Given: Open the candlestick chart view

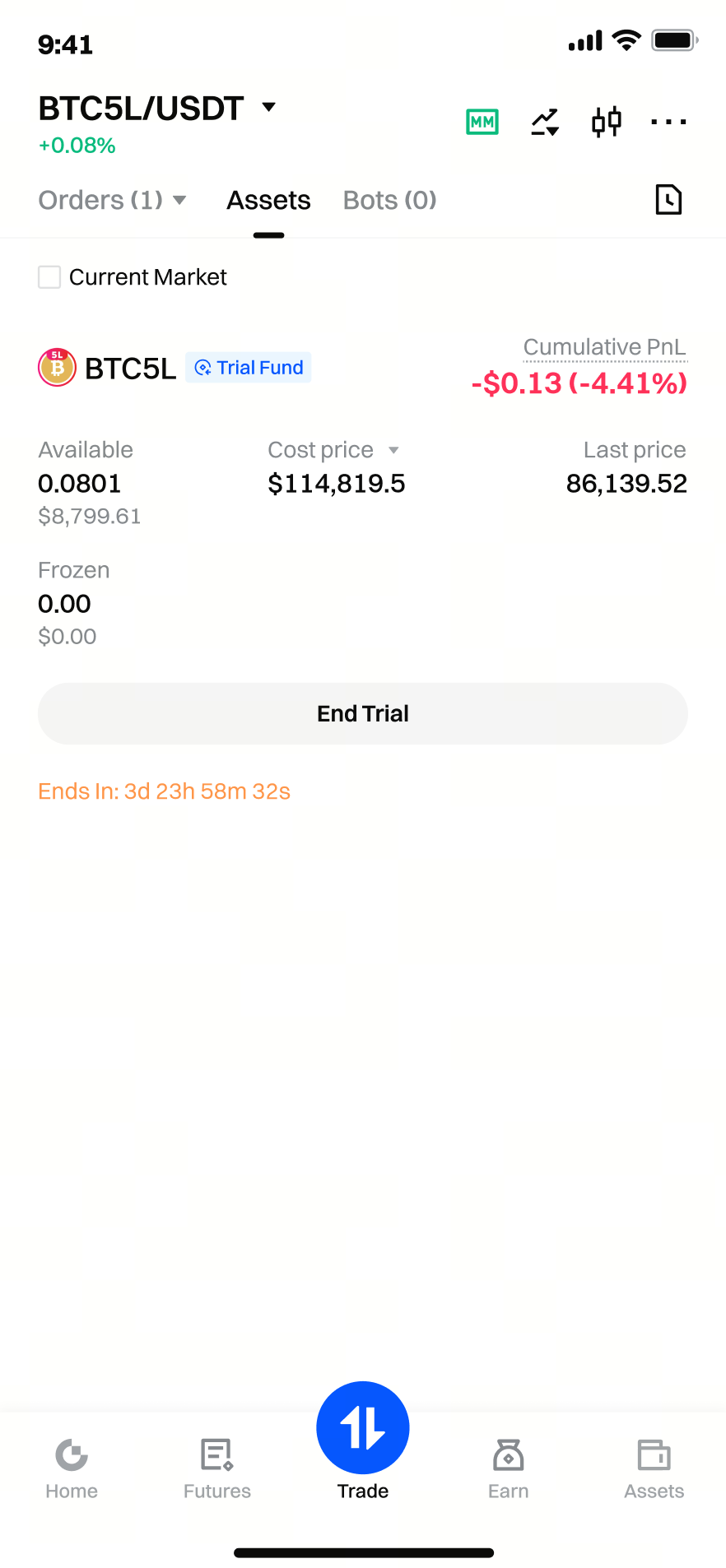Looking at the screenshot, I should (x=607, y=123).
